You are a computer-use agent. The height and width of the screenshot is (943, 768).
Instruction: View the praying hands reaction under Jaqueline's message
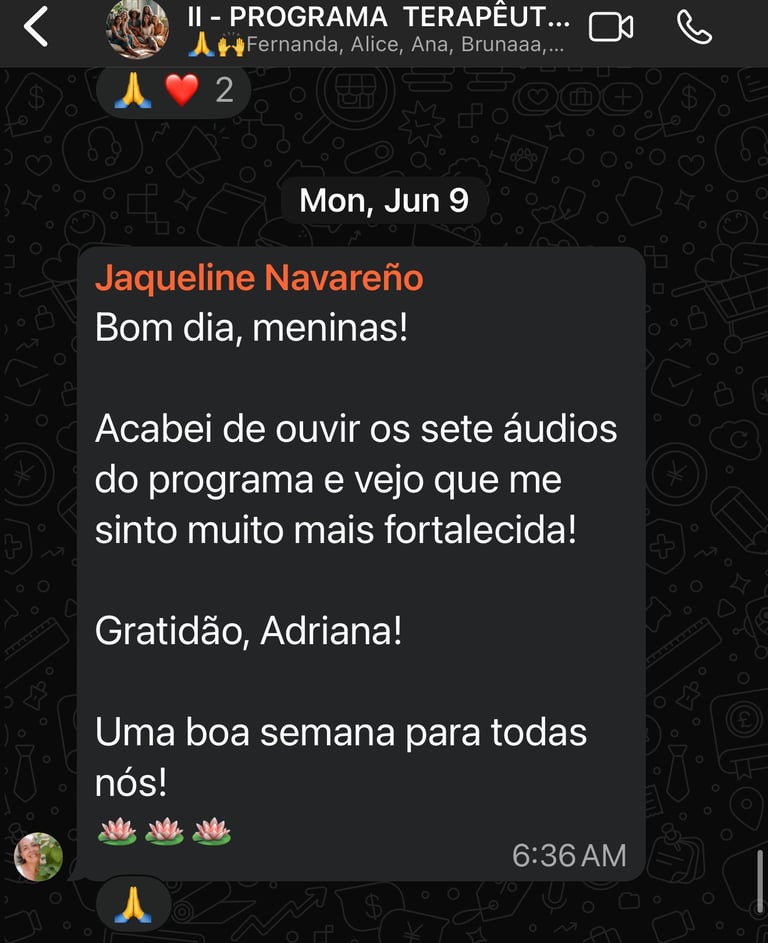pyautogui.click(x=134, y=903)
